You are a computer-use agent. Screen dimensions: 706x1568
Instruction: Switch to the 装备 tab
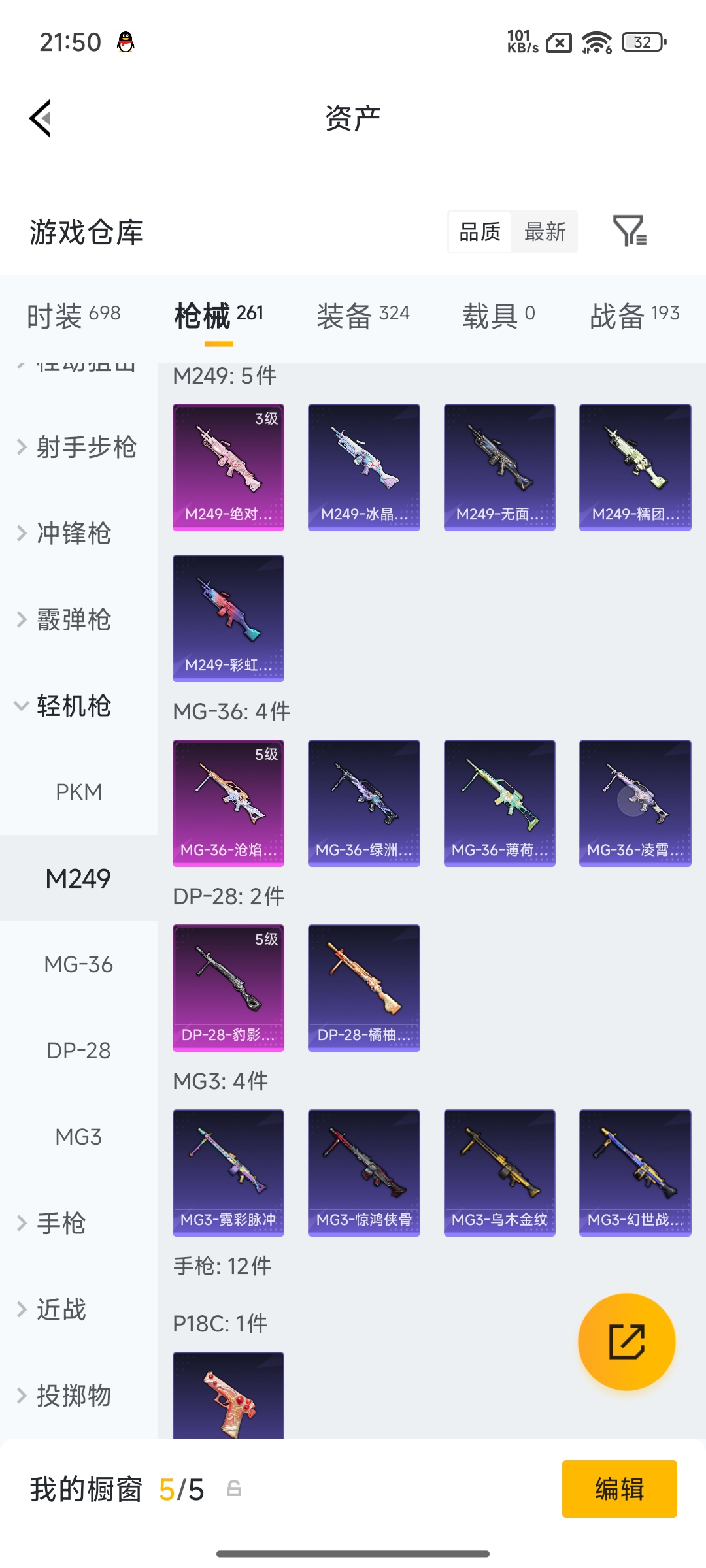(363, 316)
